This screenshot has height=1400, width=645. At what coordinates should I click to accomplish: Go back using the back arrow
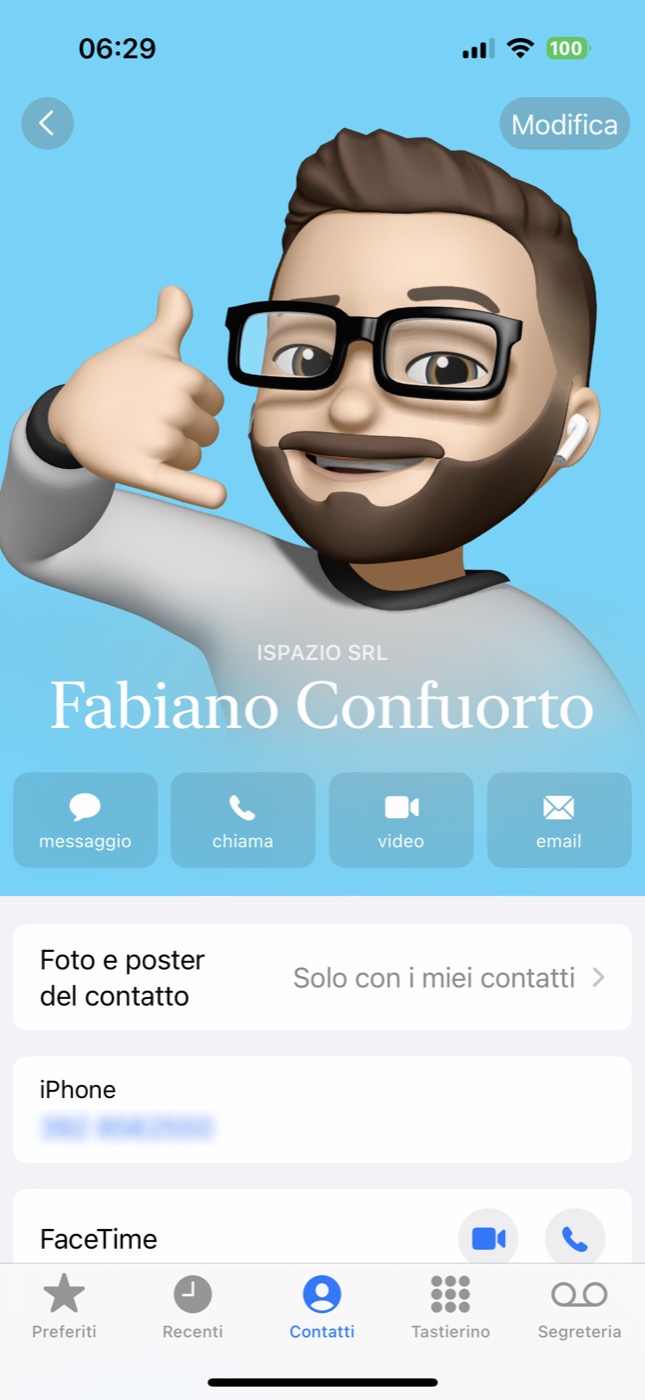[x=47, y=123]
